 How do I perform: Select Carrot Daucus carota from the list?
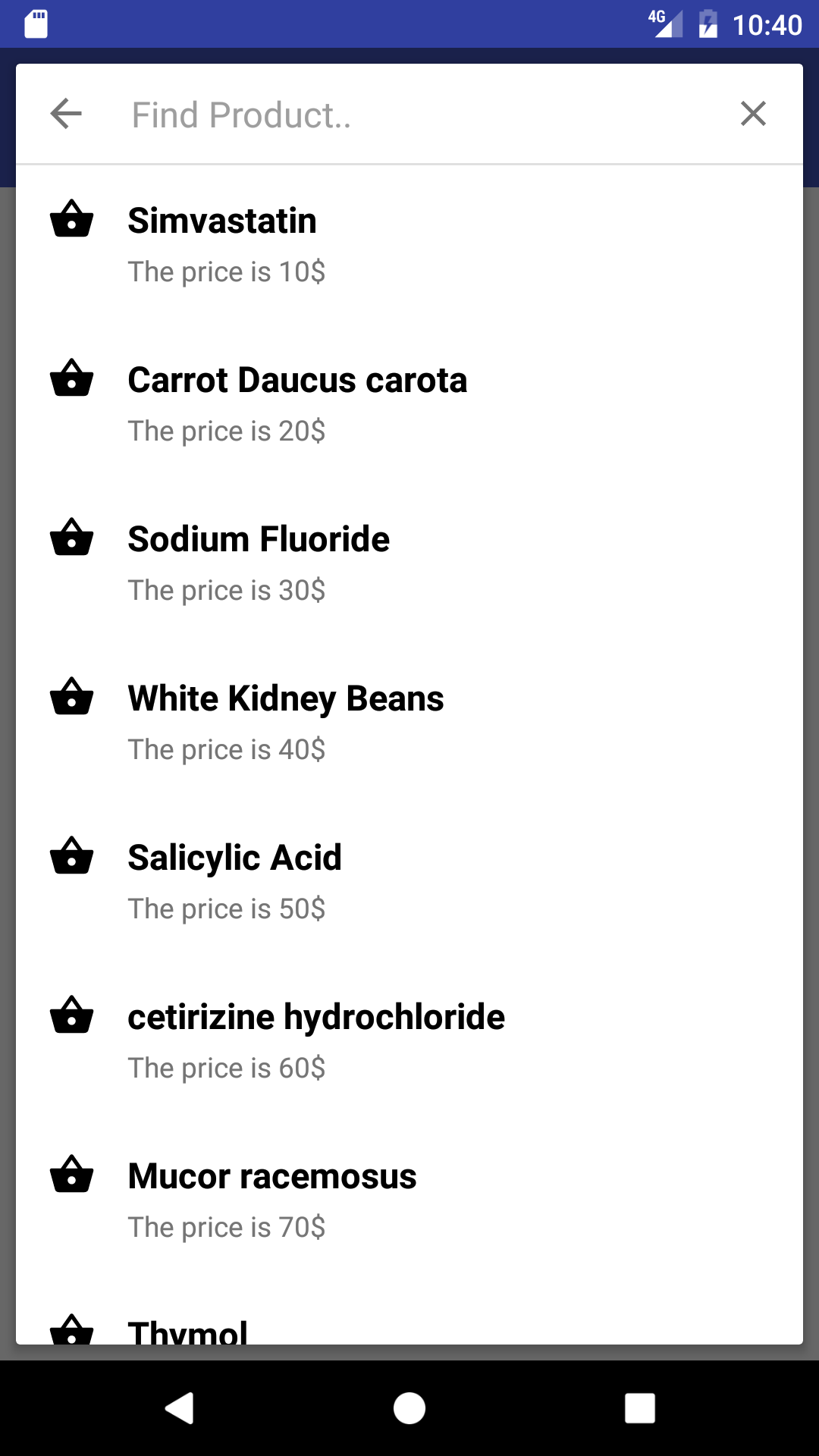pos(409,403)
